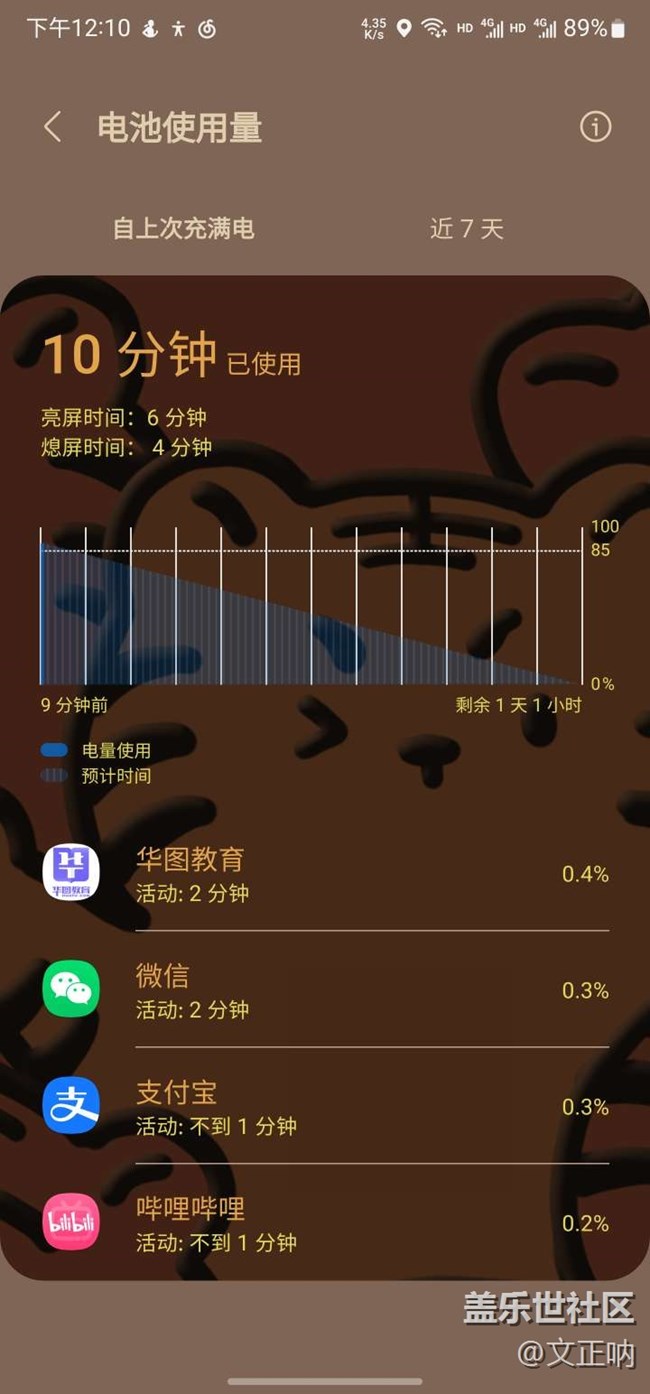Tap the 哔哩哔哩 battery usage row
The width and height of the screenshot is (650, 1394).
(x=325, y=1223)
